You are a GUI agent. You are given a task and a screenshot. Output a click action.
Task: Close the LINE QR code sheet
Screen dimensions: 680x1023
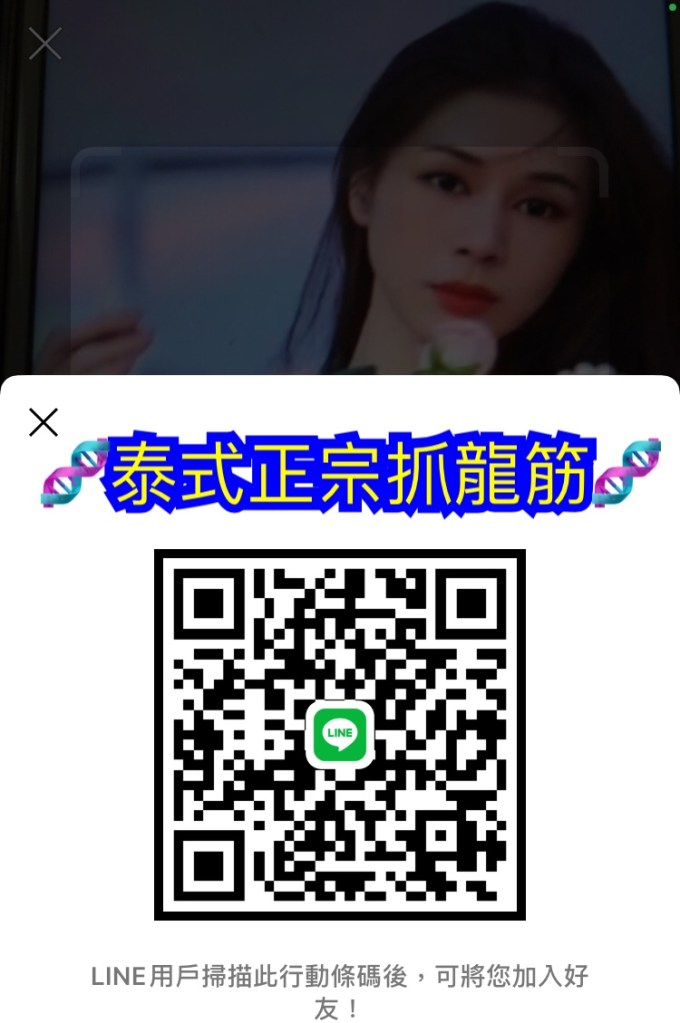44,422
